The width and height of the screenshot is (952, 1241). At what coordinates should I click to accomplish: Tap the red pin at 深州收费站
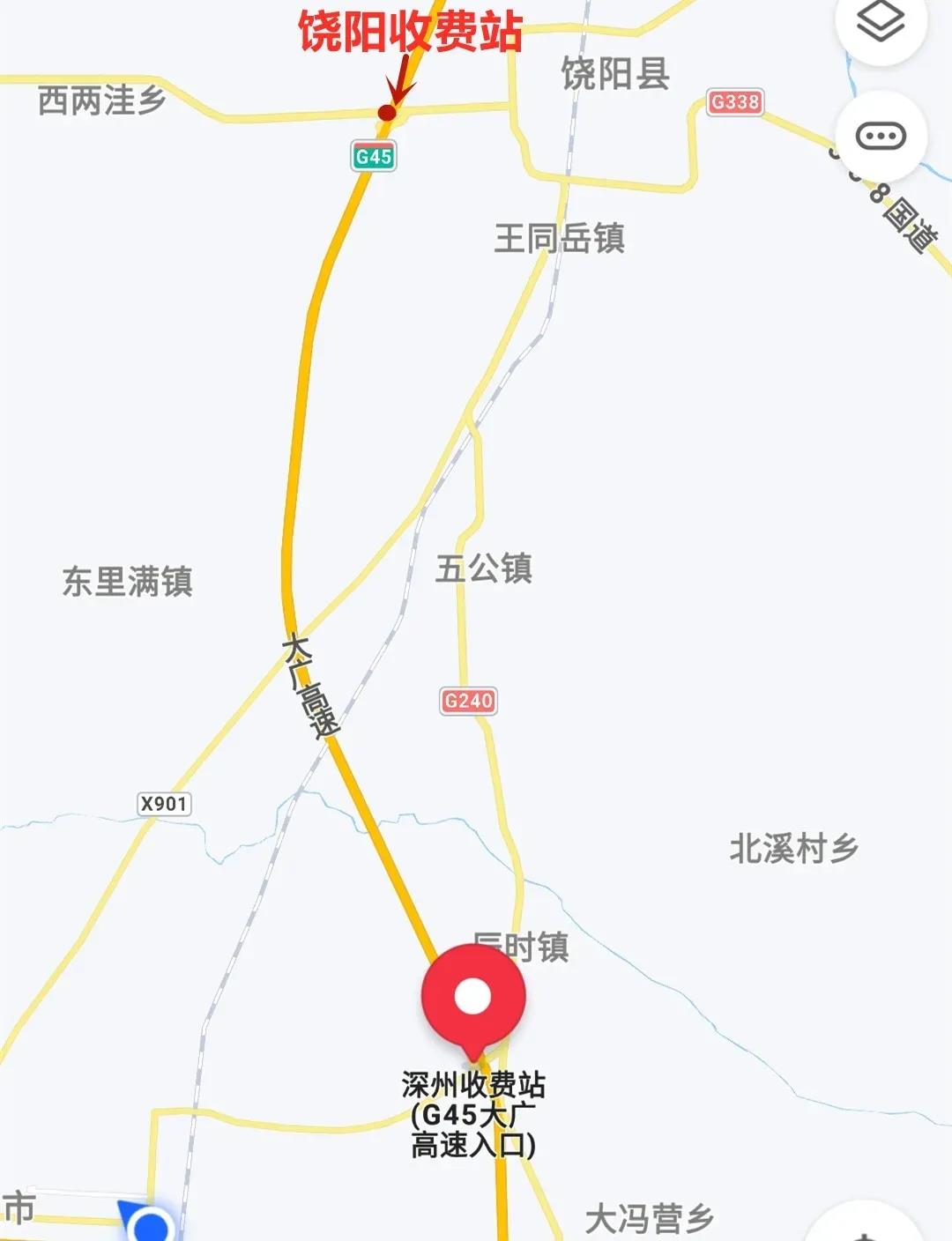473,999
